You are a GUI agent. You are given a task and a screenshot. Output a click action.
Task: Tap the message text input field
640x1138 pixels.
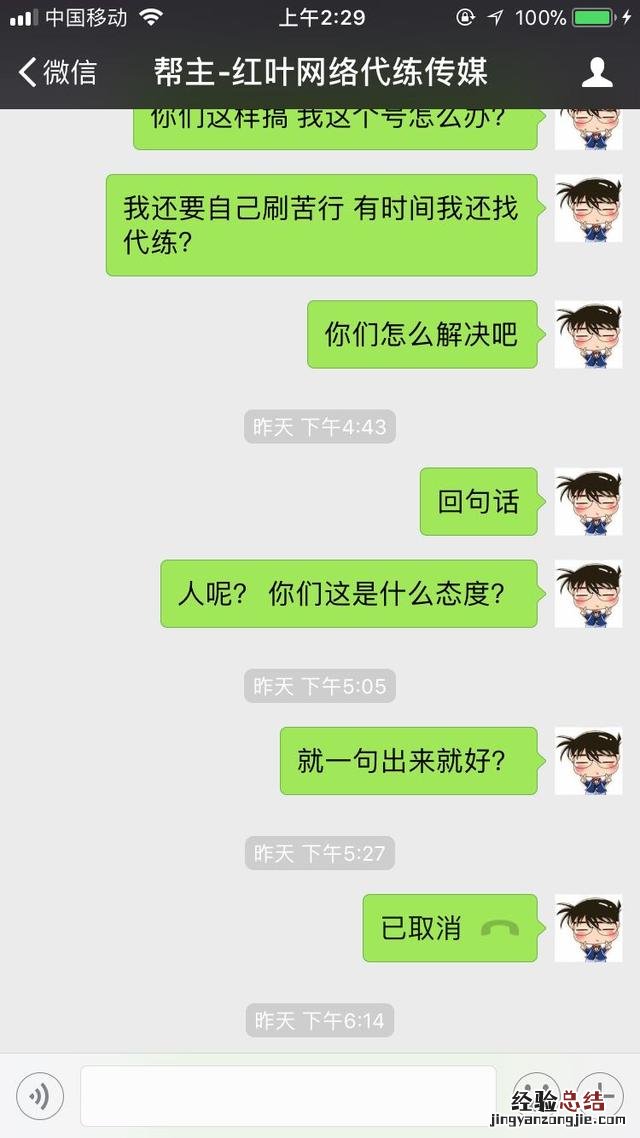tap(288, 1097)
